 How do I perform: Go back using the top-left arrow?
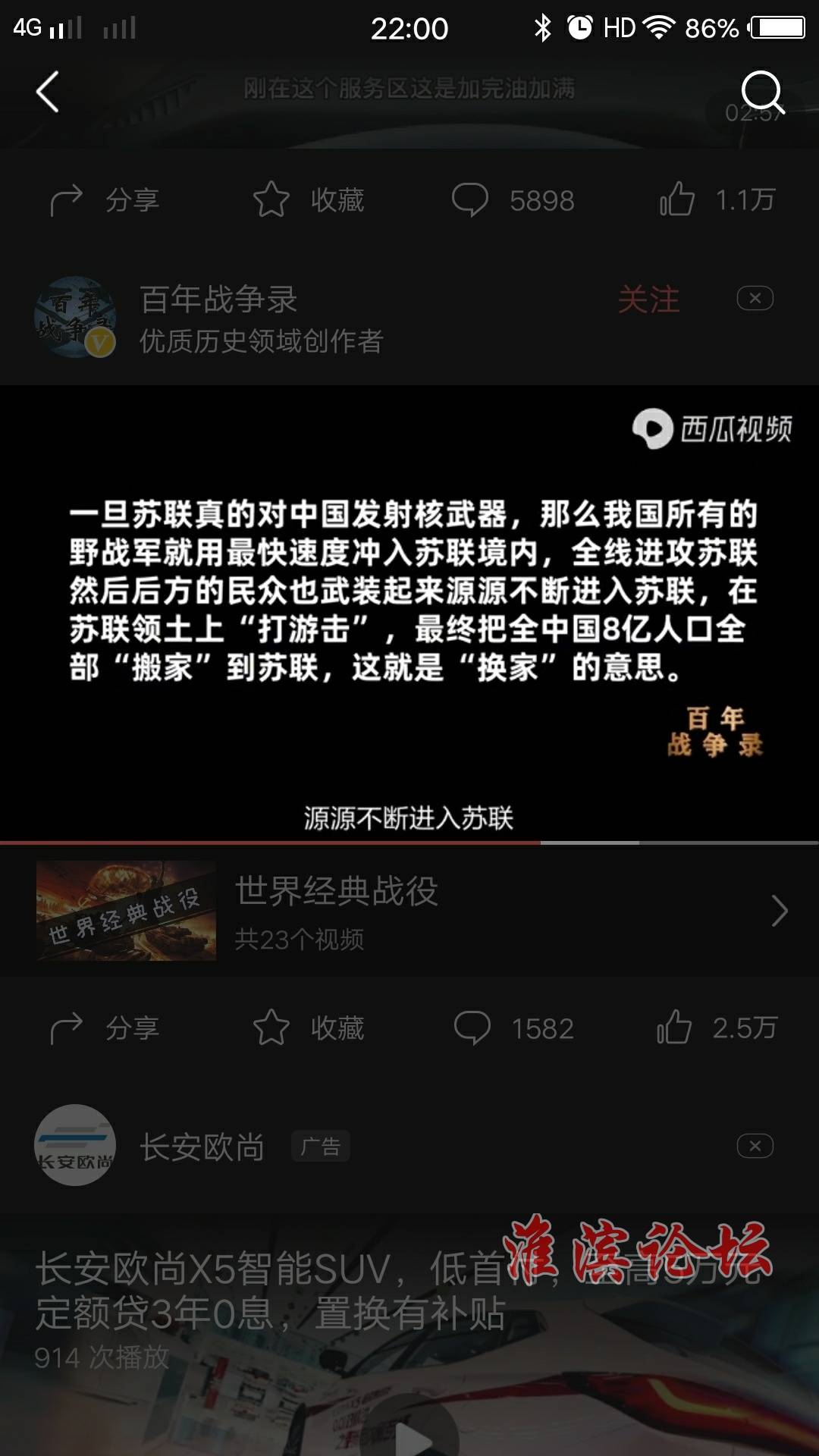point(48,93)
